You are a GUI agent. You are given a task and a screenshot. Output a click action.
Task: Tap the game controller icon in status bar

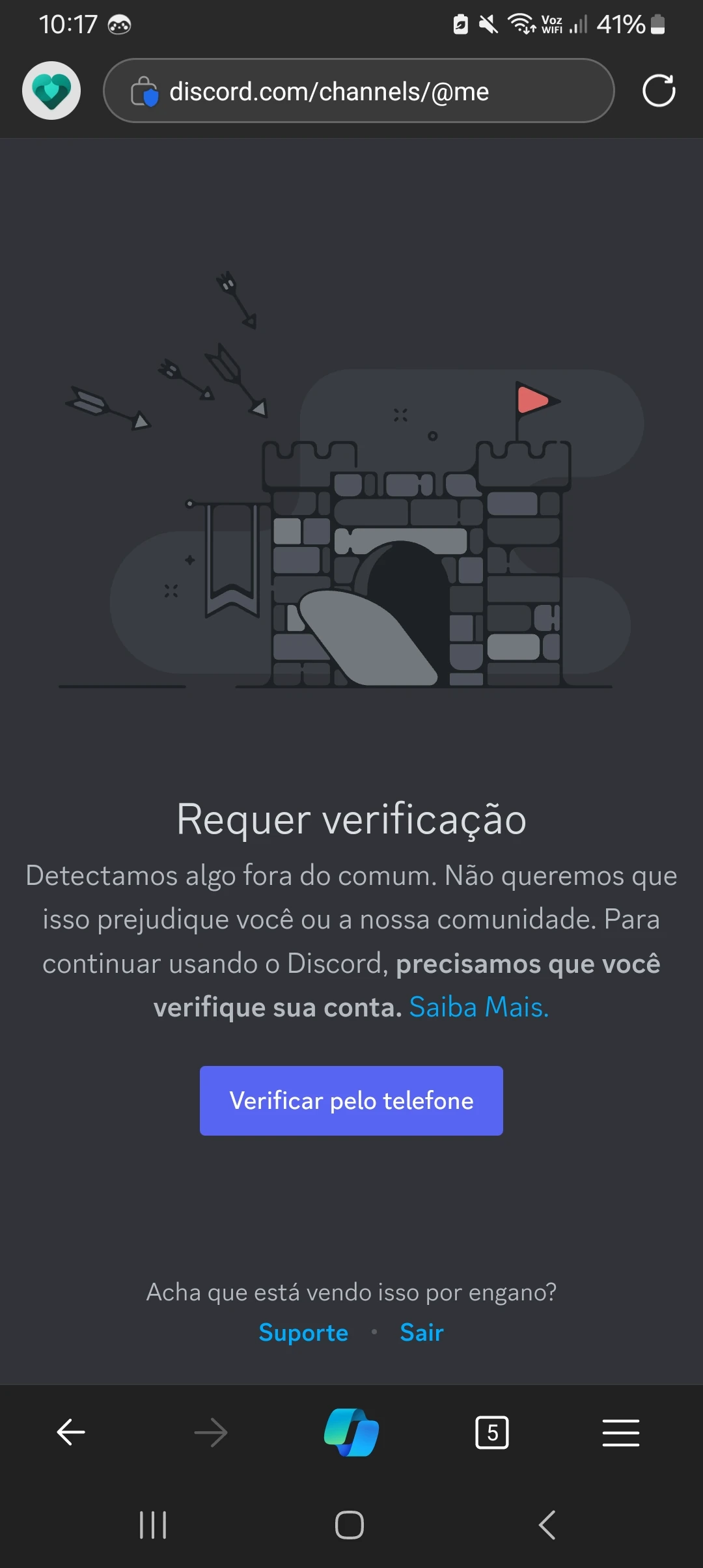(x=119, y=24)
